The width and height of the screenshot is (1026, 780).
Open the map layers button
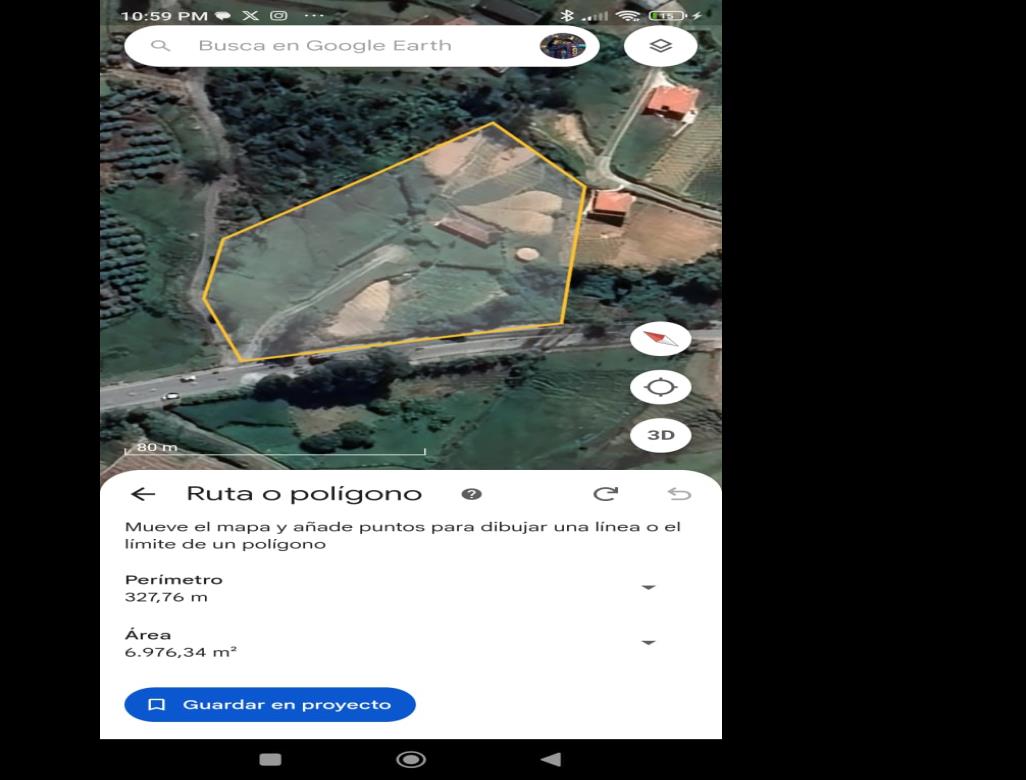(x=660, y=46)
